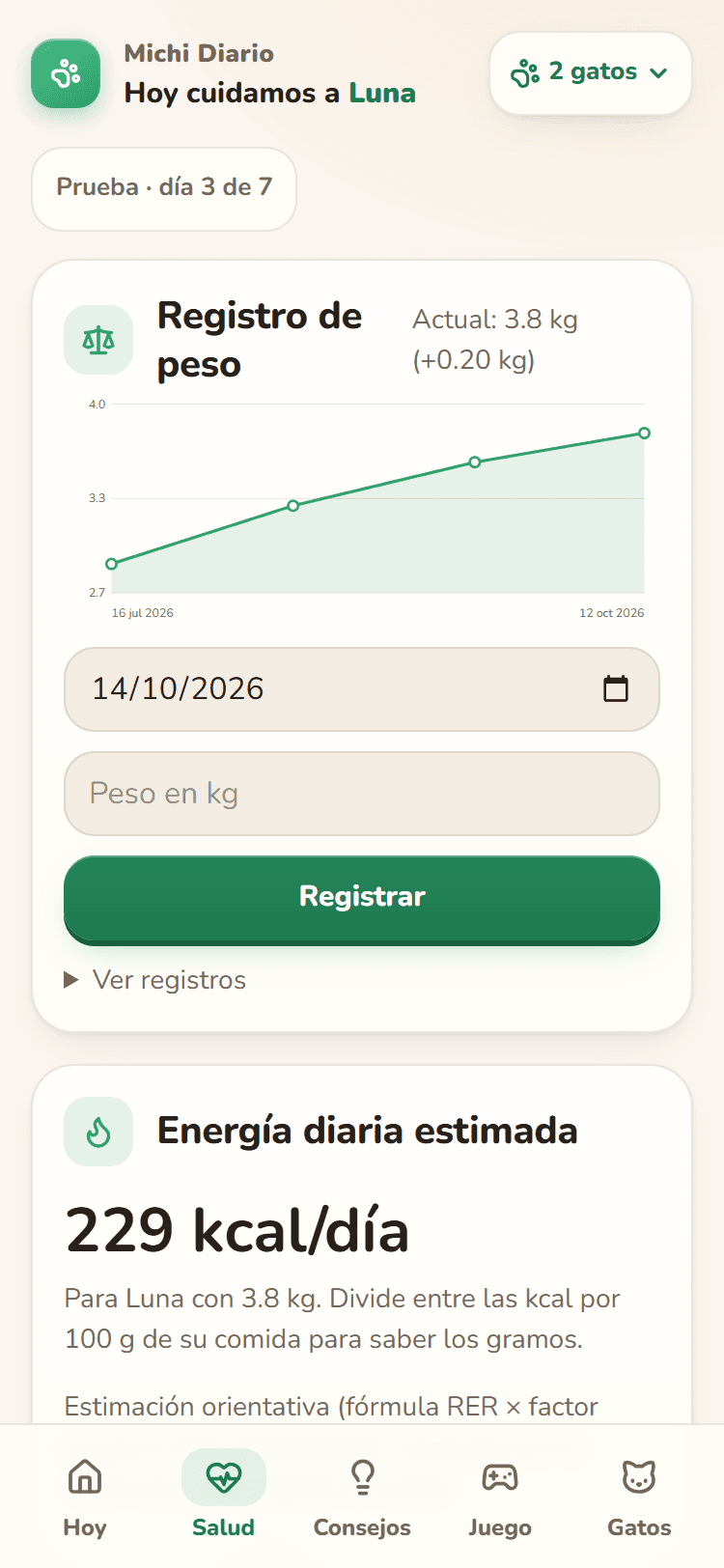
Task: Open the calendar picker icon
Action: tap(615, 689)
